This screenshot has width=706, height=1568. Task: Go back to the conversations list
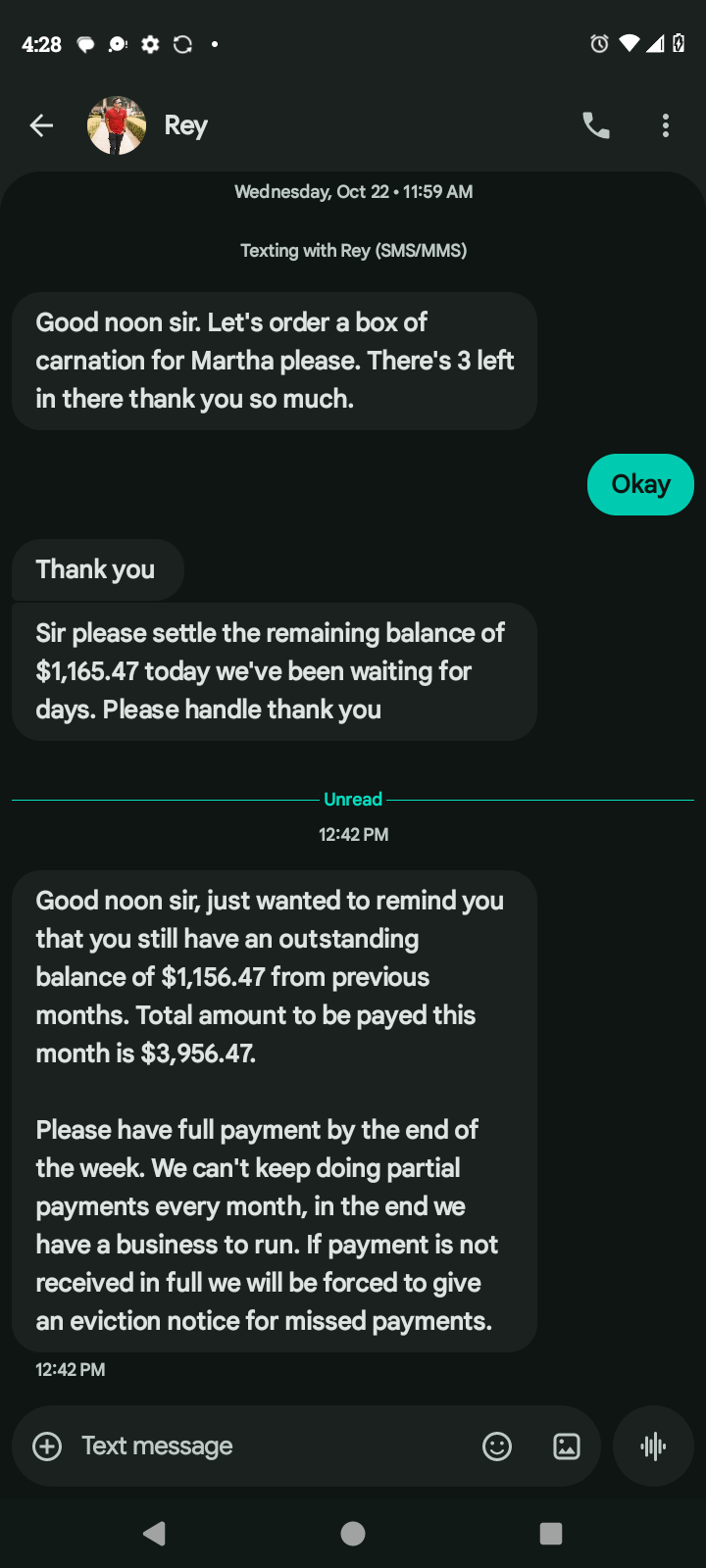pos(41,125)
